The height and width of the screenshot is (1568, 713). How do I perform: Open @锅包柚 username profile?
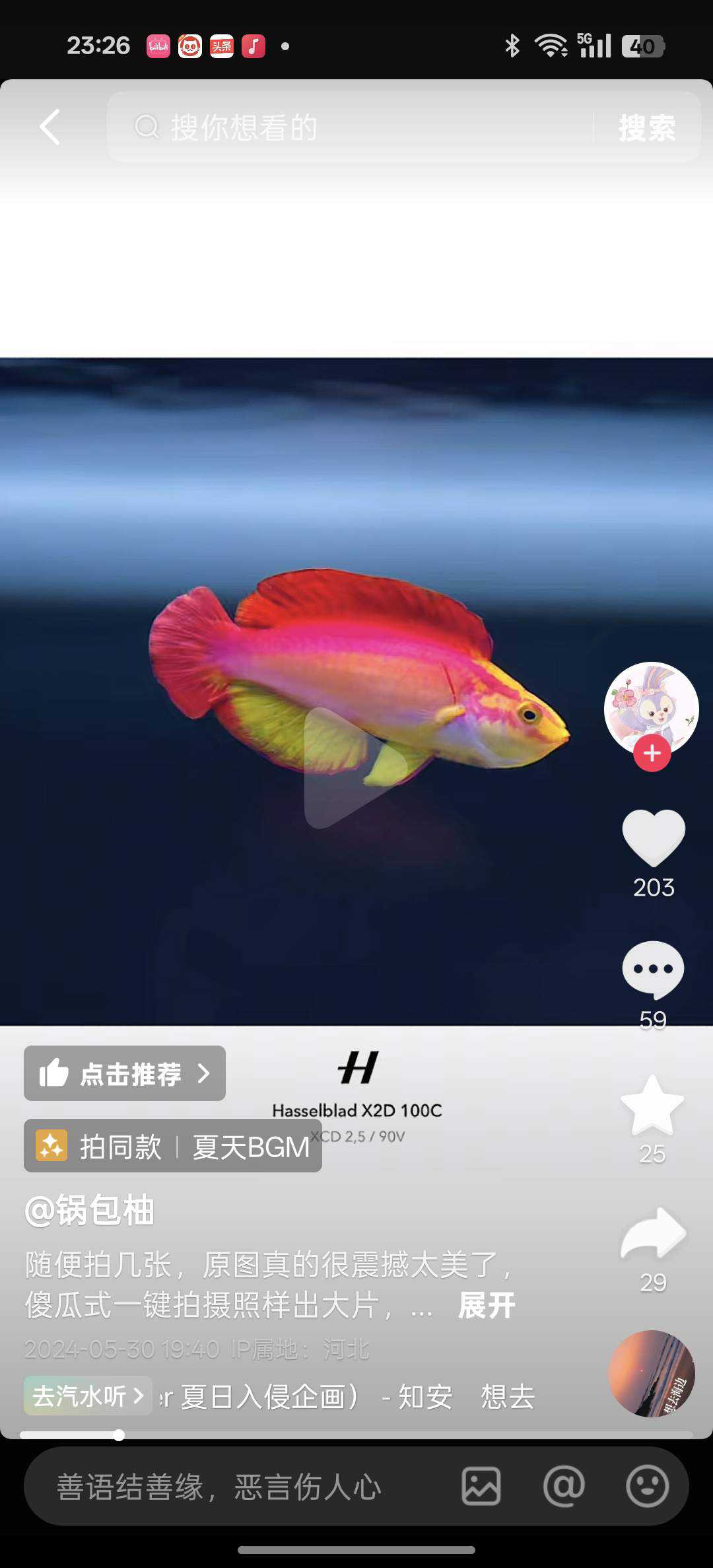[x=90, y=1210]
